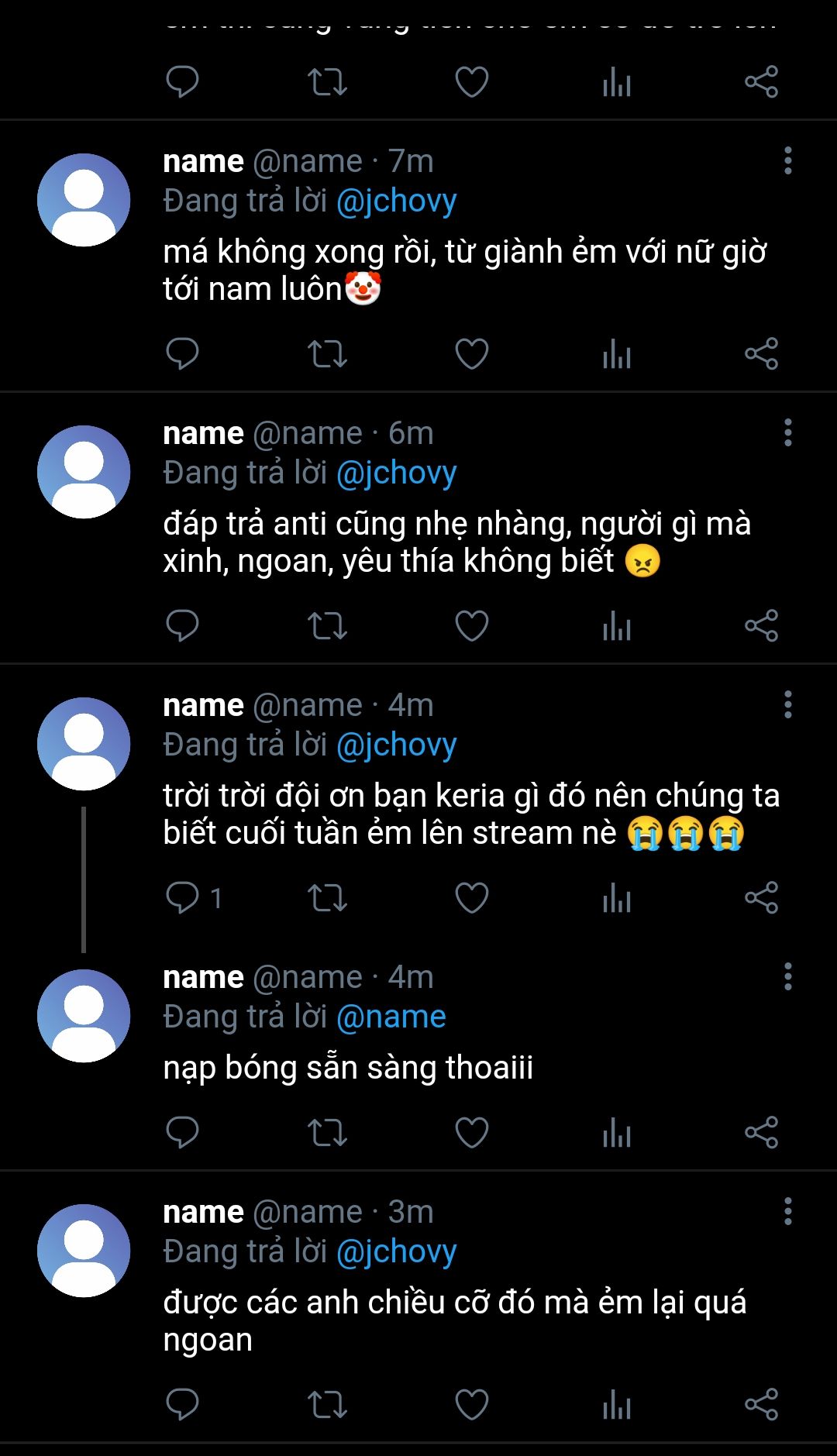837x1456 pixels.
Task: Retweet the 'má không xong rồi' tweet
Action: [327, 354]
